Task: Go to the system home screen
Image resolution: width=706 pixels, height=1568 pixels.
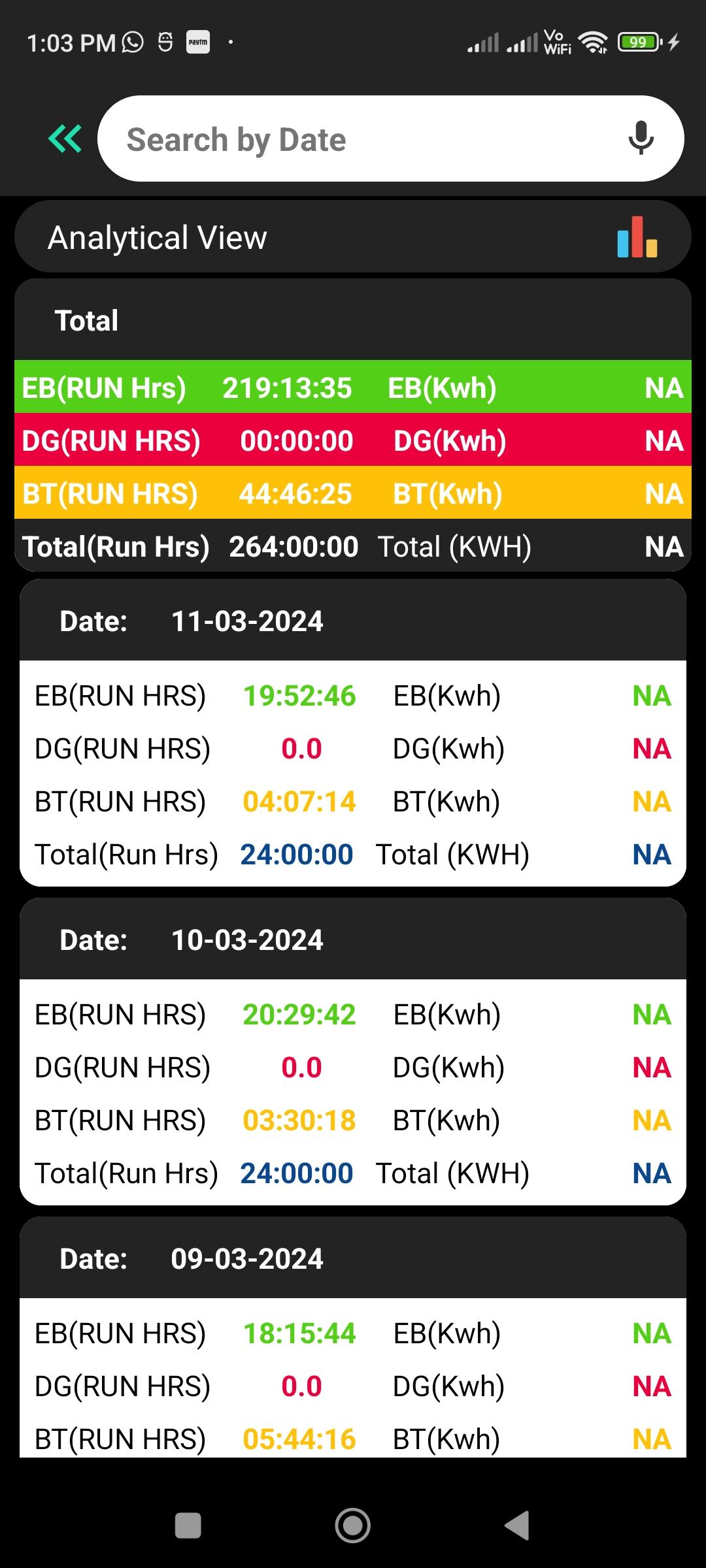Action: click(353, 1526)
